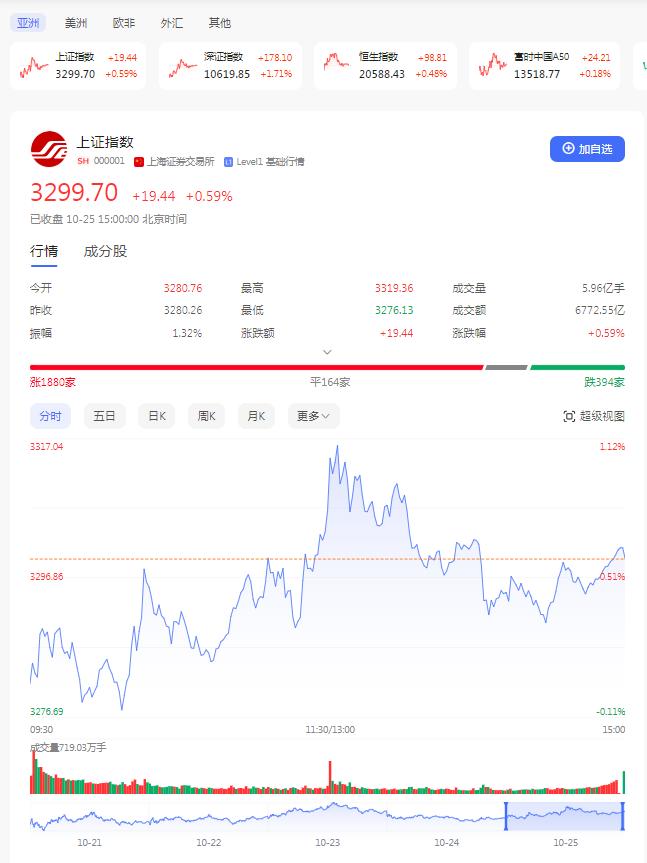Select the 其他 tab
The image size is (647, 863).
pos(219,22)
